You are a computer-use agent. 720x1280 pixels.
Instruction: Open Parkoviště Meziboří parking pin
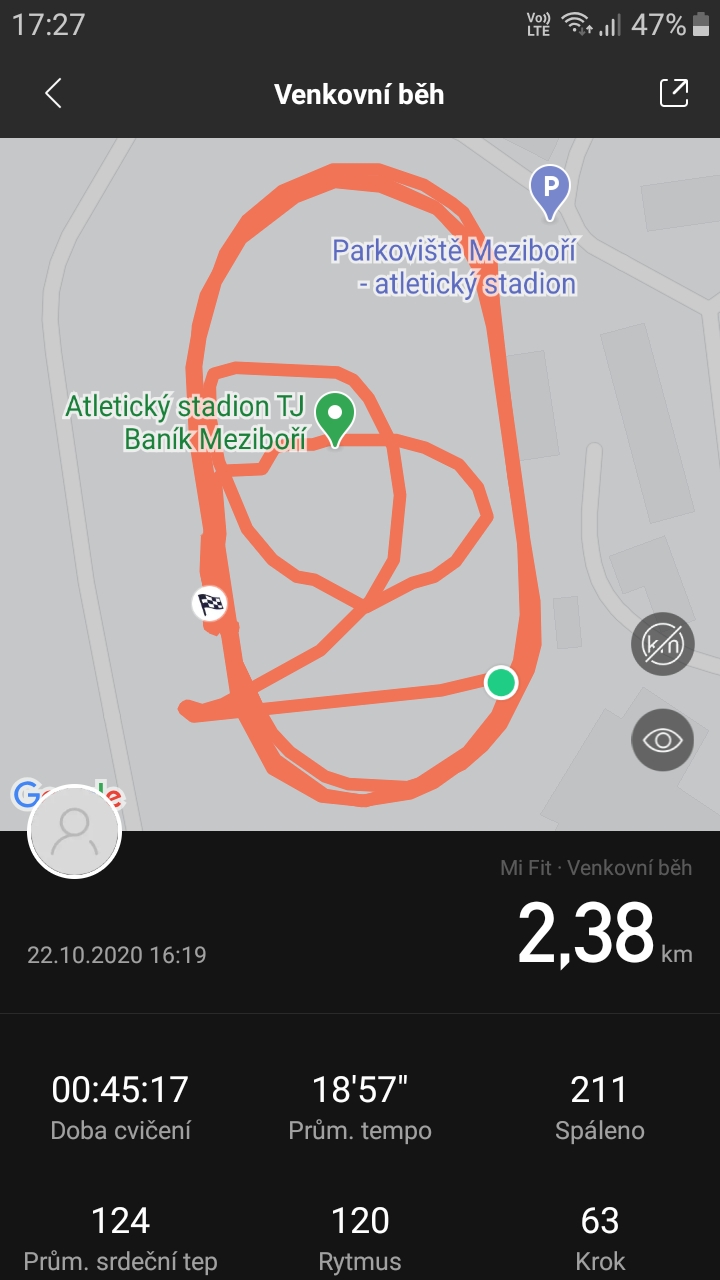pyautogui.click(x=549, y=192)
